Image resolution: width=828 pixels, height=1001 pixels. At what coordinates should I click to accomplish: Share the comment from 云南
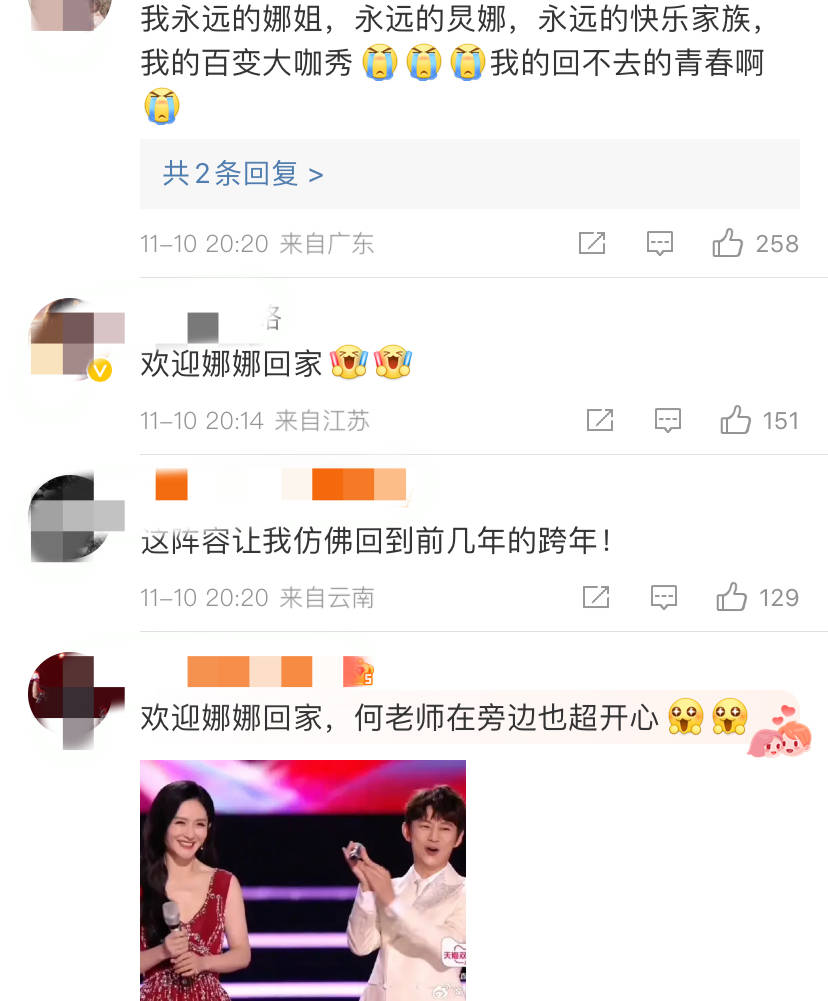(596, 597)
